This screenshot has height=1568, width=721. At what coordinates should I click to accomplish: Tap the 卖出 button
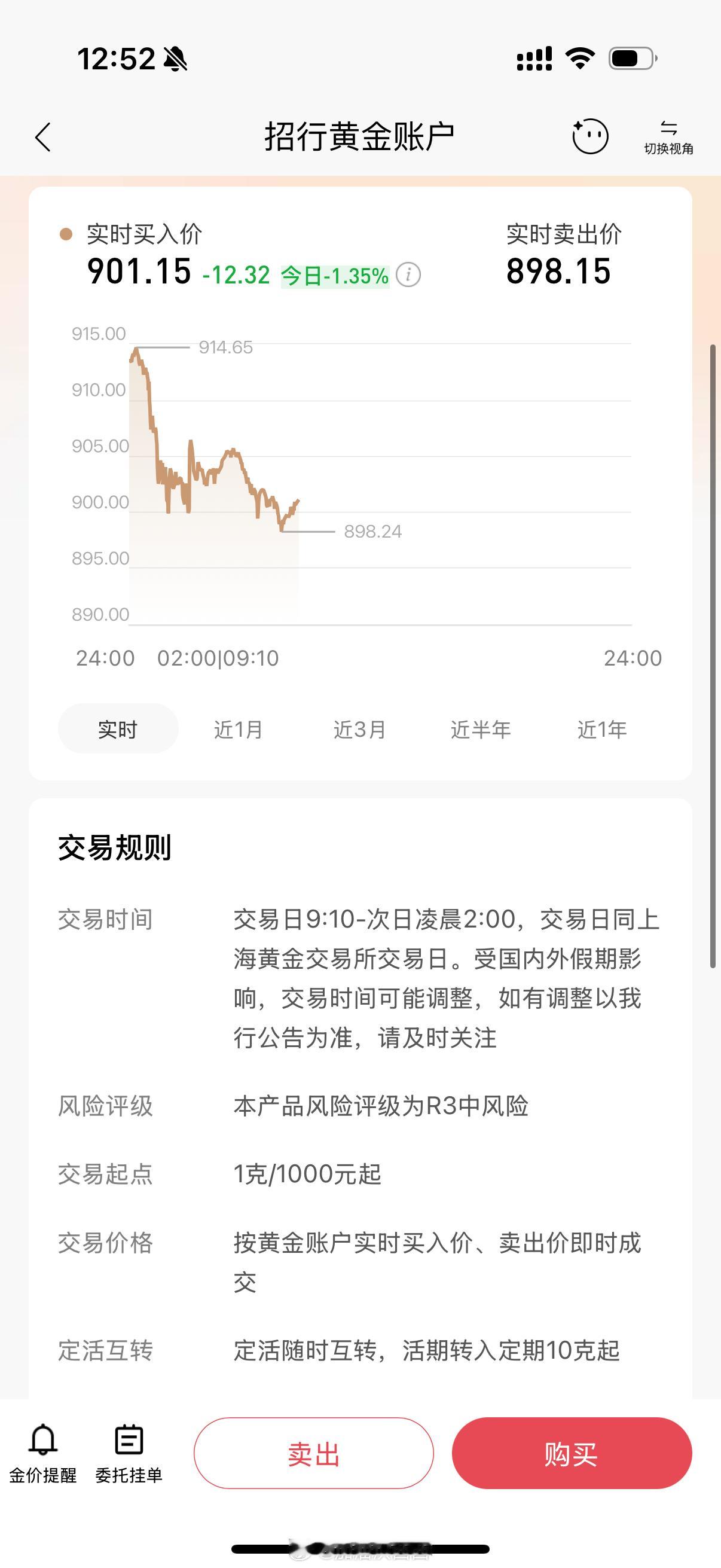313,1453
